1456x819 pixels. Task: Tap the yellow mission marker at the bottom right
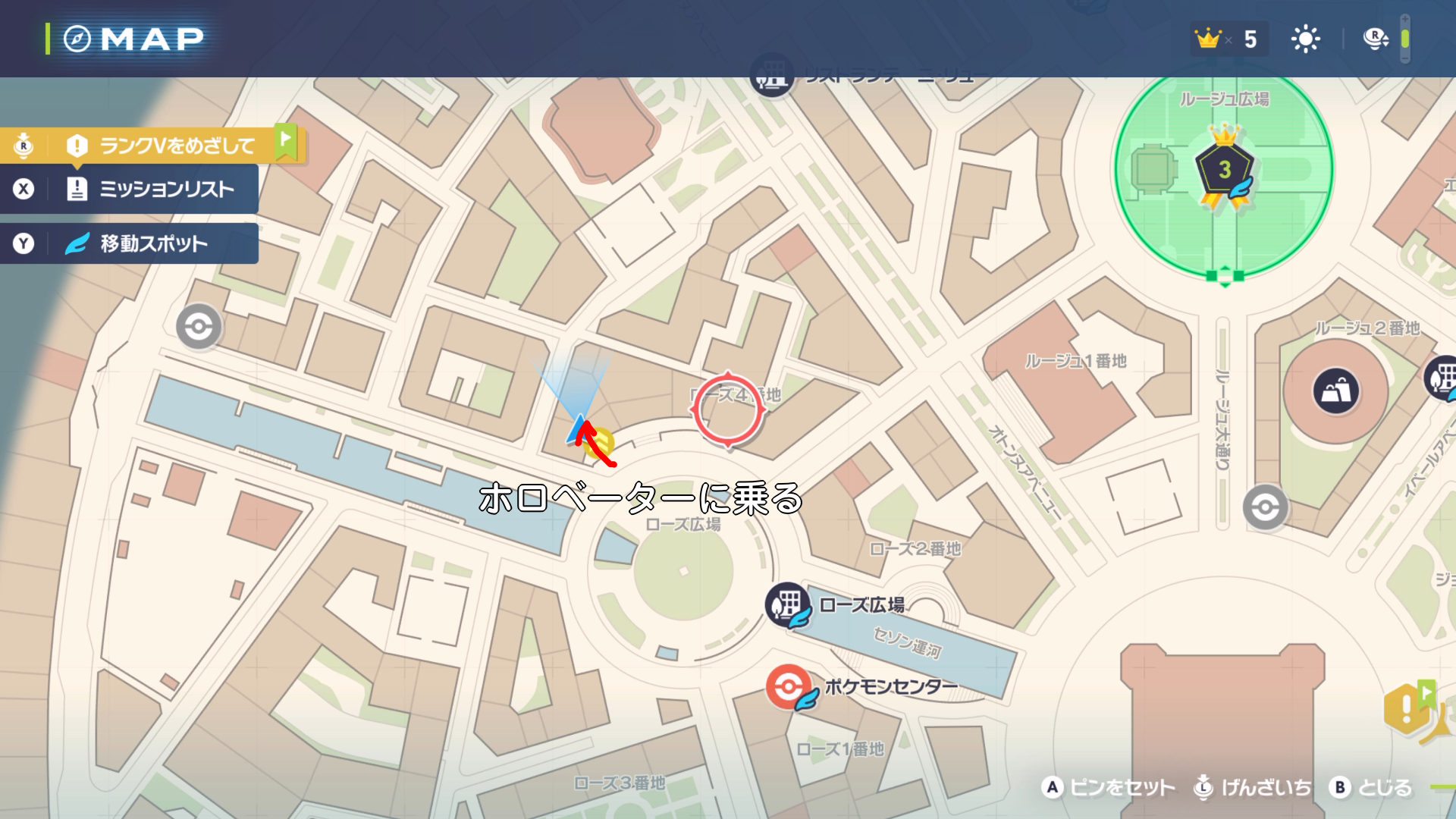click(x=1407, y=708)
